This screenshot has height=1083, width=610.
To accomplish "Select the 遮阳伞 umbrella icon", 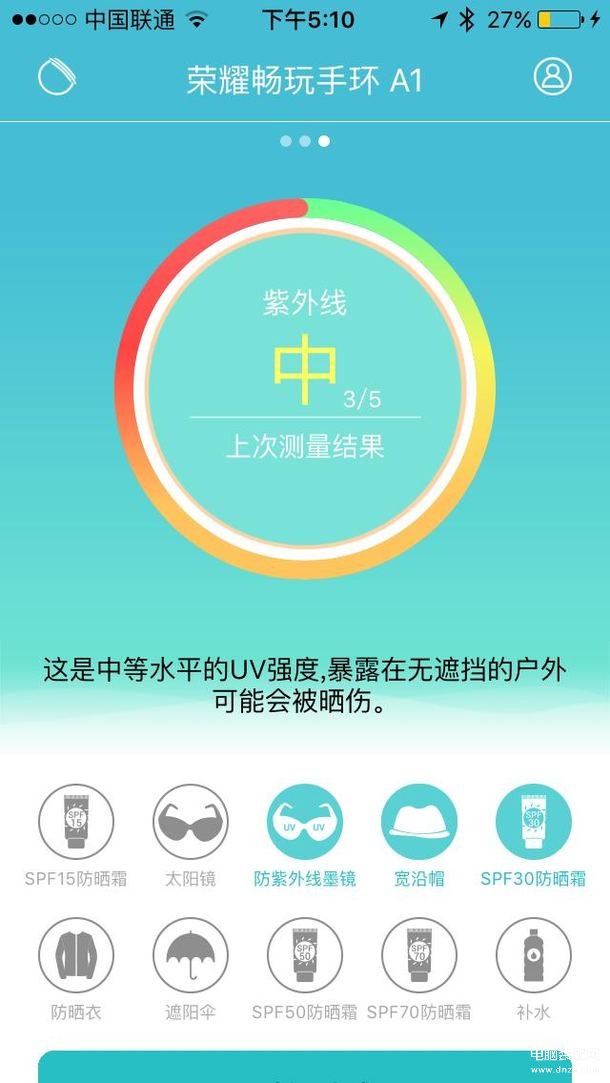I will (x=190, y=955).
